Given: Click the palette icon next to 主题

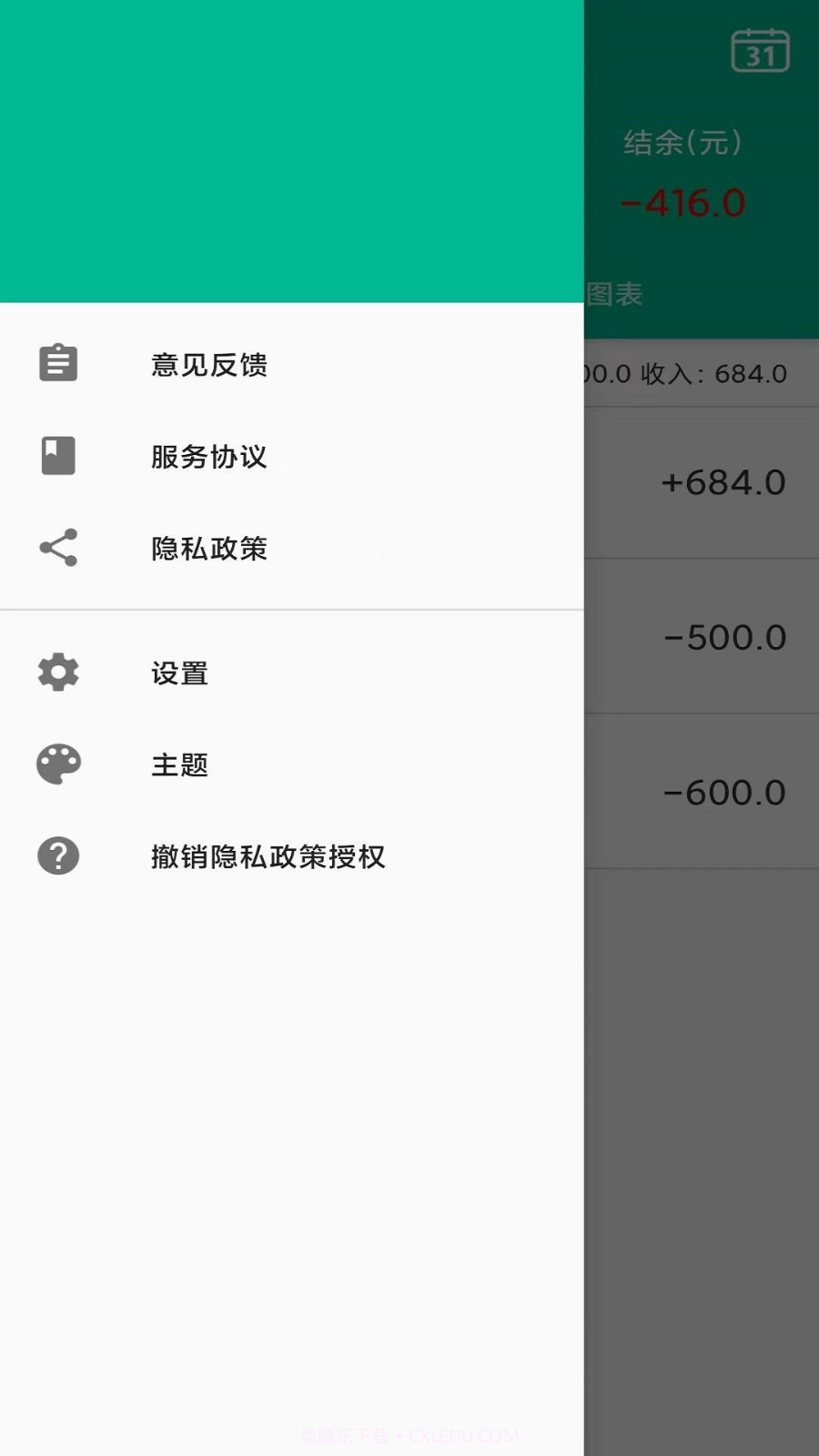Looking at the screenshot, I should [57, 764].
